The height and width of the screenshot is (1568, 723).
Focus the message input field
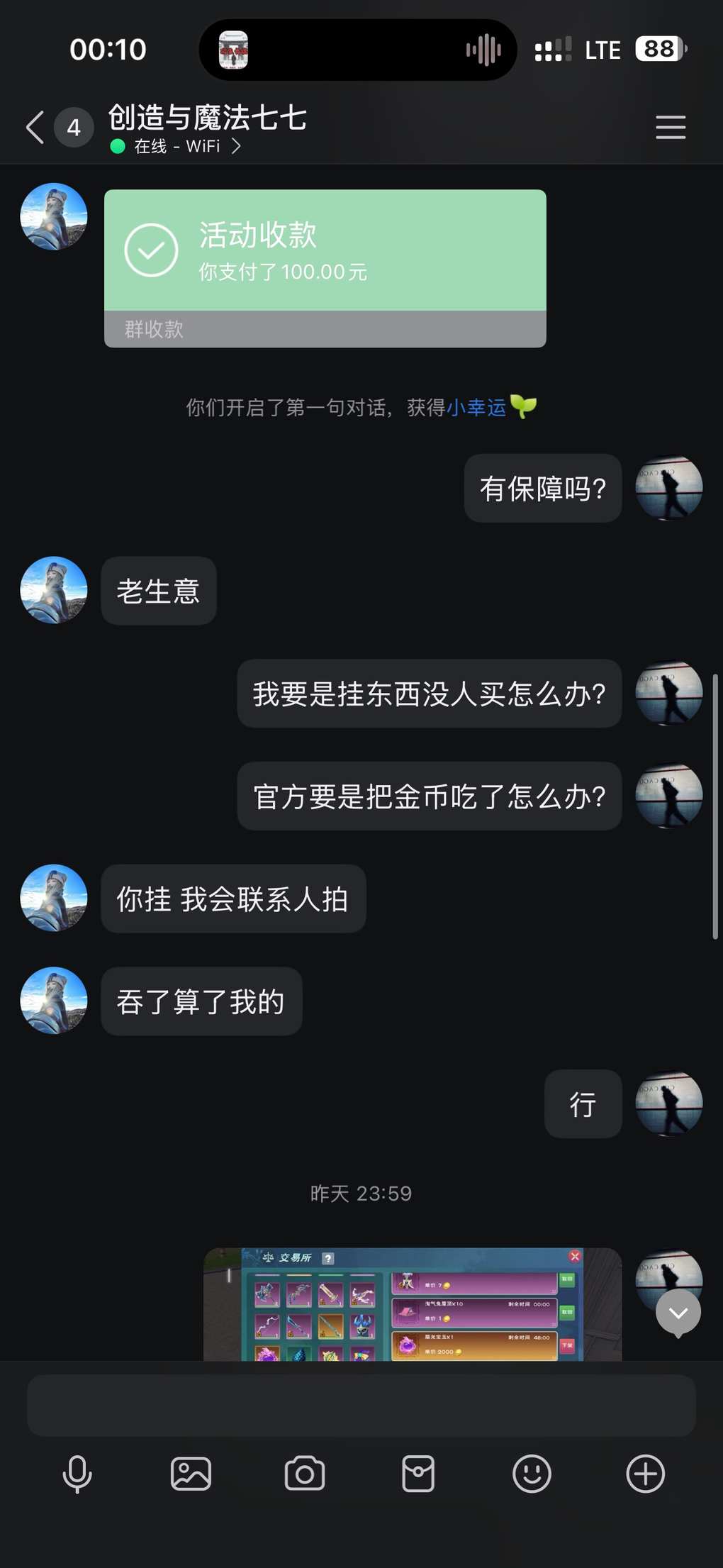pos(361,1406)
